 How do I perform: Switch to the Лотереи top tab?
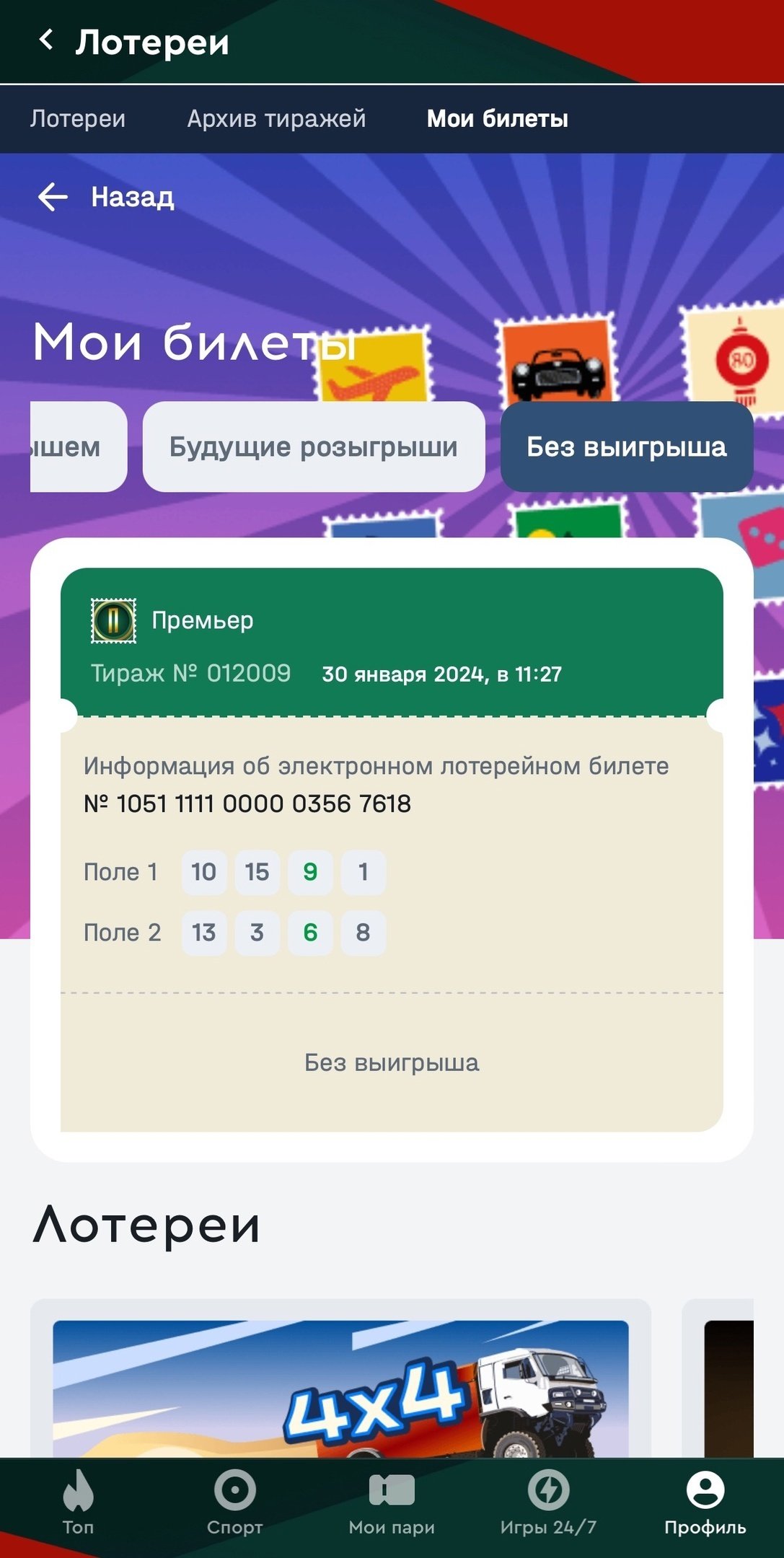78,119
